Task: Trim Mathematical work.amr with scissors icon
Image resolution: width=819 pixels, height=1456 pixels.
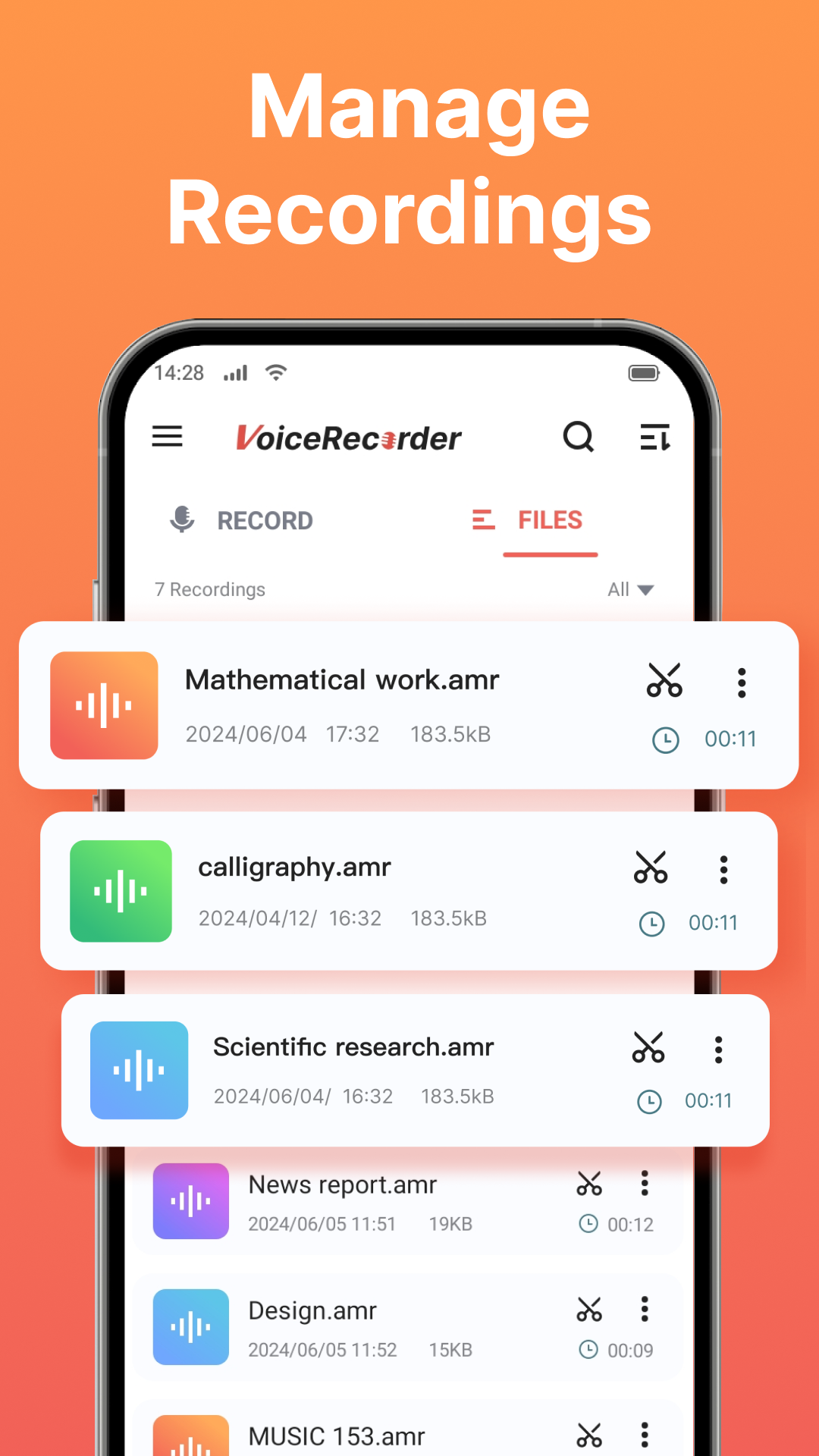Action: click(665, 681)
